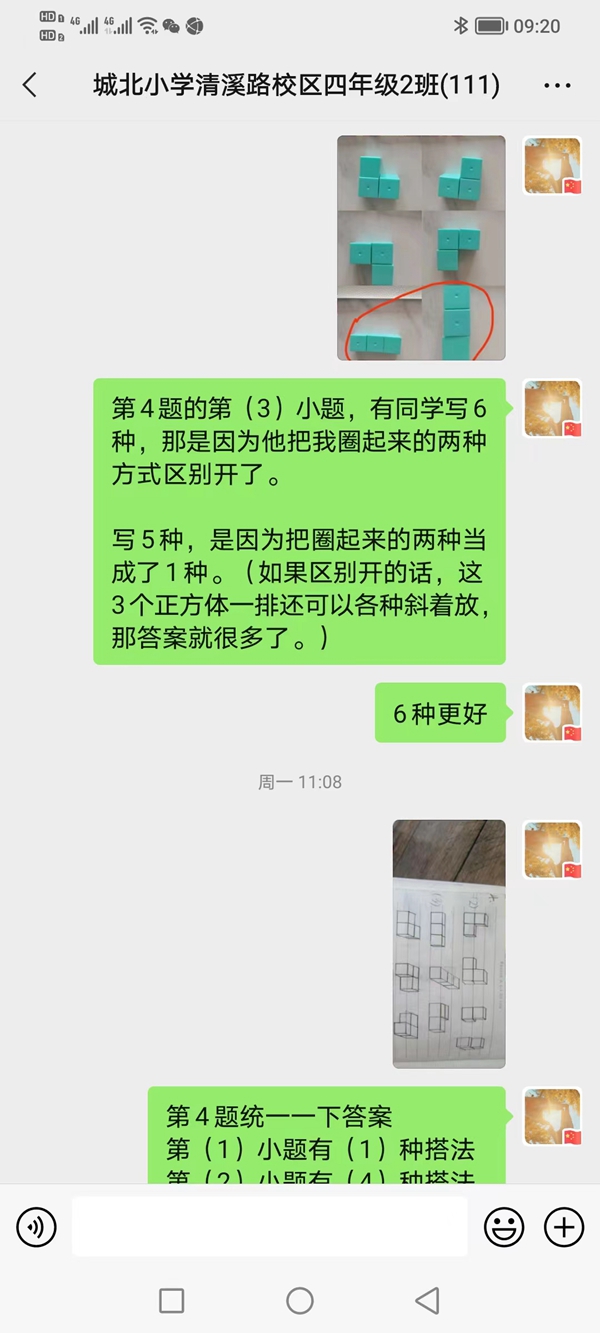
Task: Open sender avatar beside "6种更好" message
Action: (x=553, y=713)
